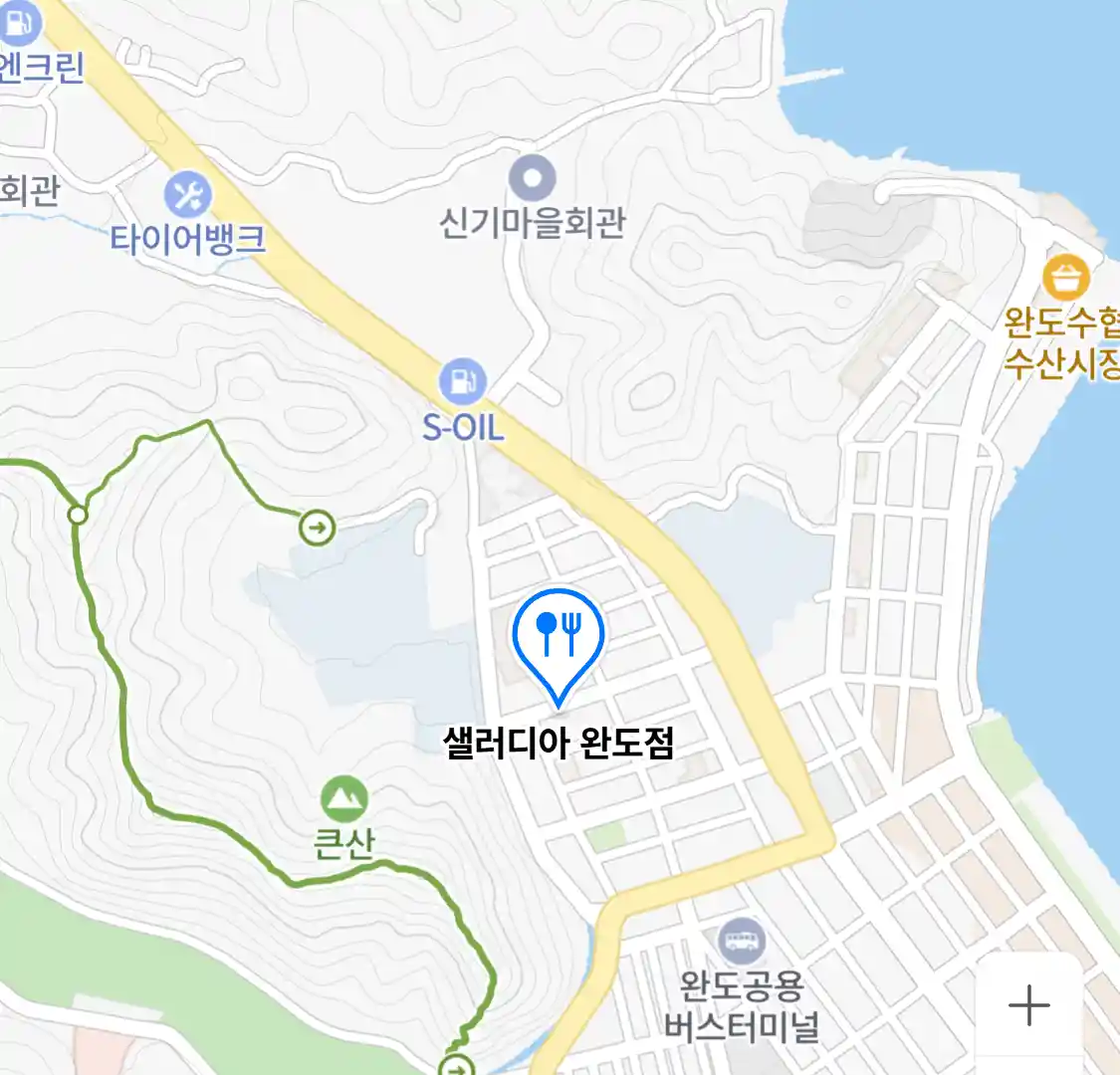The height and width of the screenshot is (1075, 1120).
Task: Open the 신기마을회관 location marker
Action: click(x=533, y=180)
